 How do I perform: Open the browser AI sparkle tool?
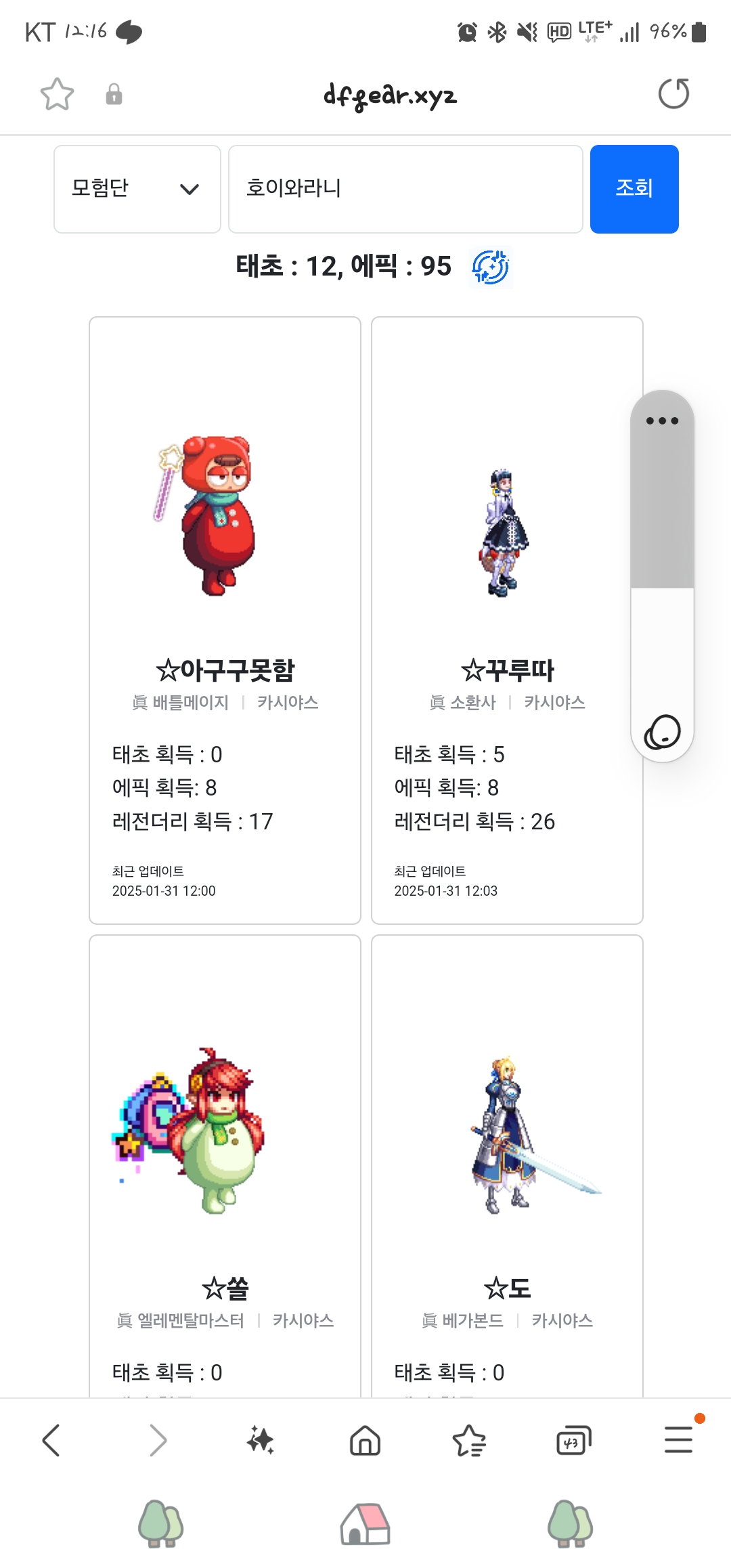tap(261, 1439)
